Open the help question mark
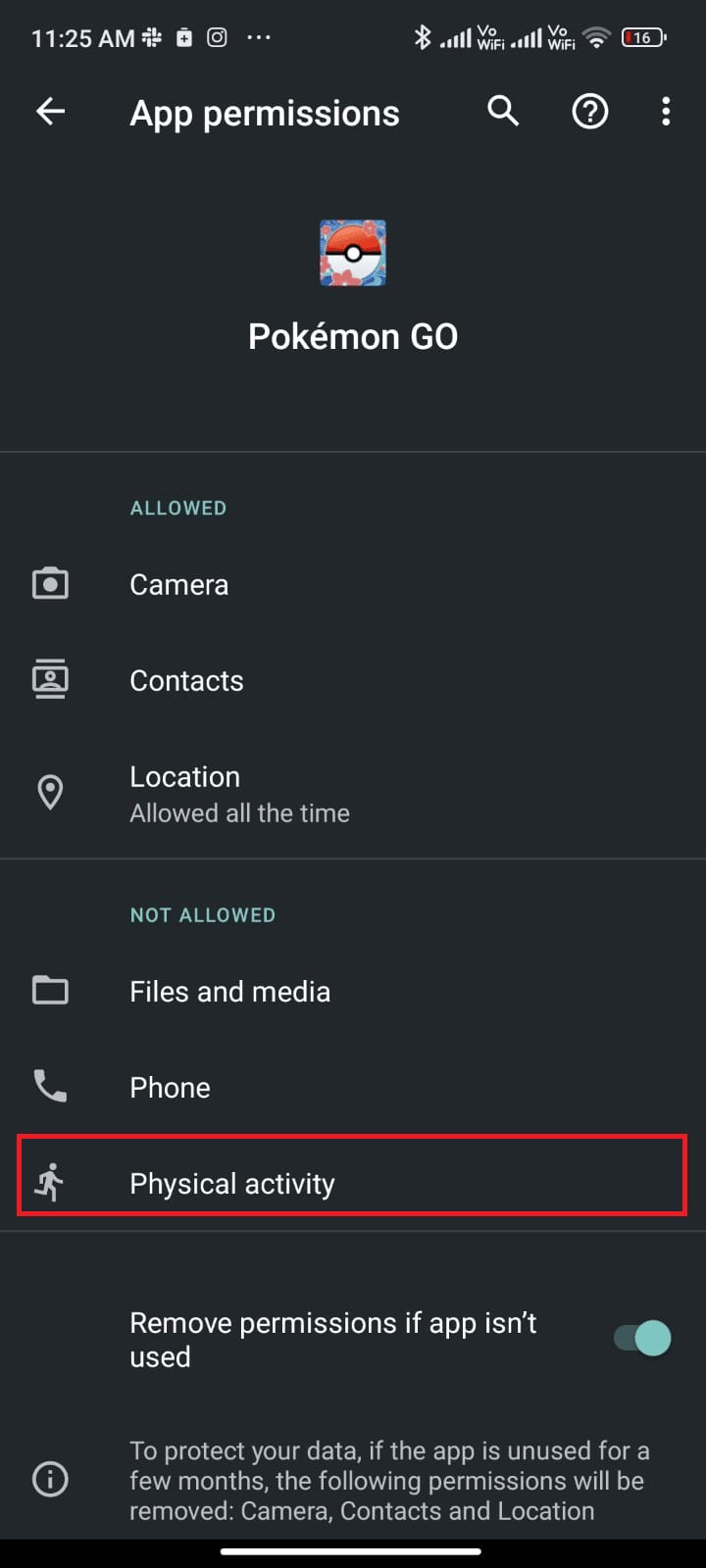This screenshot has height=1568, width=706. (x=589, y=111)
